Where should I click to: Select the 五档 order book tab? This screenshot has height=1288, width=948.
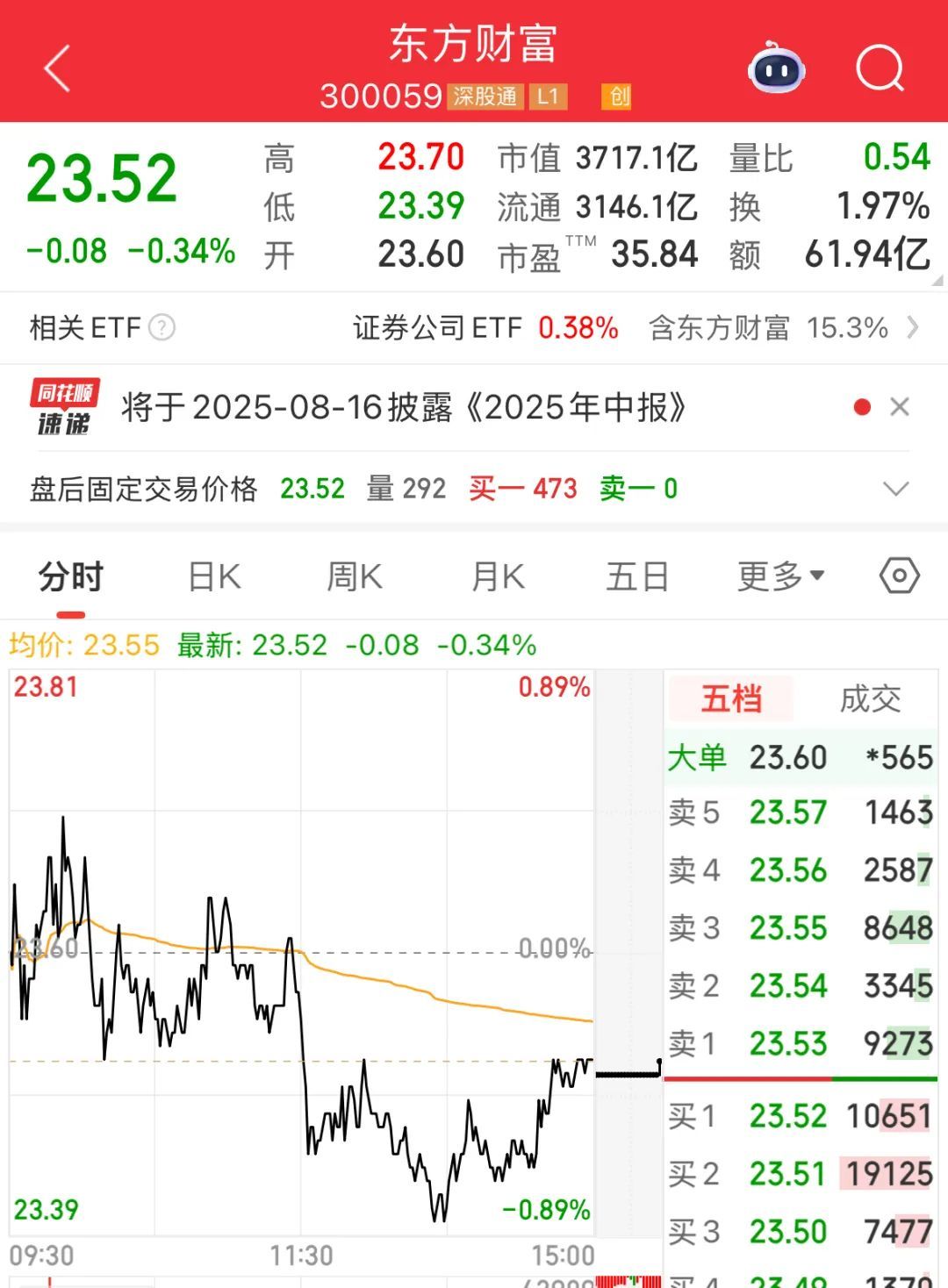731,699
